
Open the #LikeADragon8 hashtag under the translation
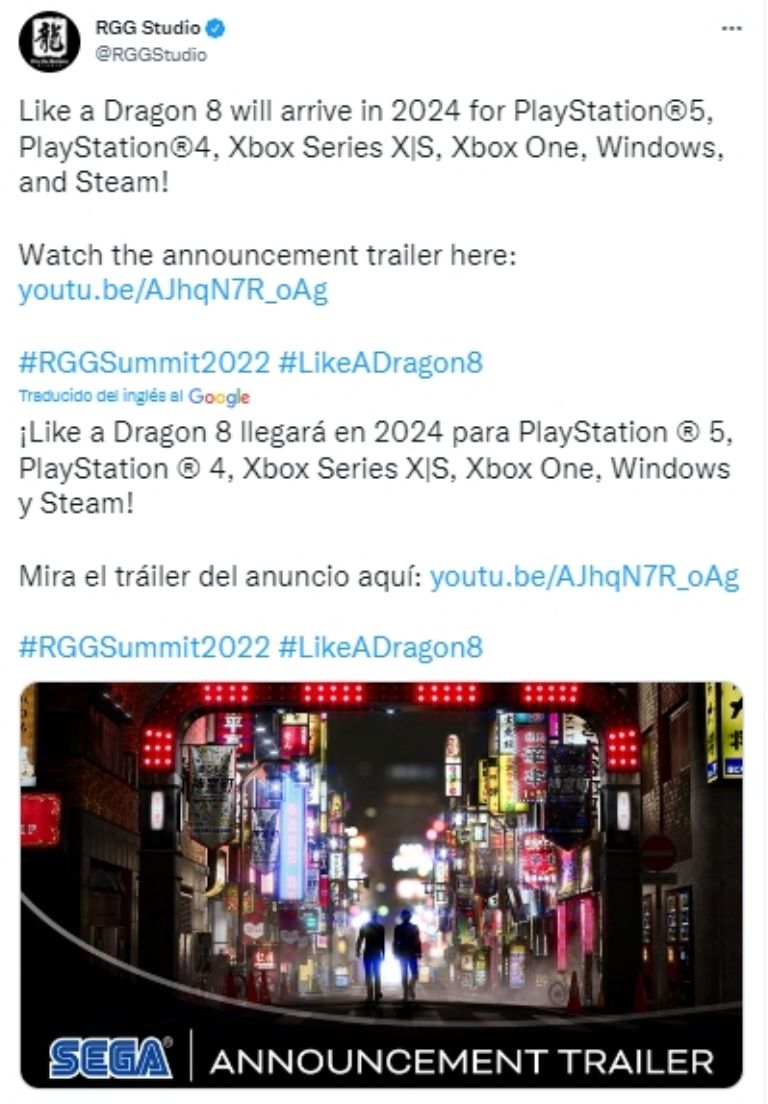coord(380,647)
